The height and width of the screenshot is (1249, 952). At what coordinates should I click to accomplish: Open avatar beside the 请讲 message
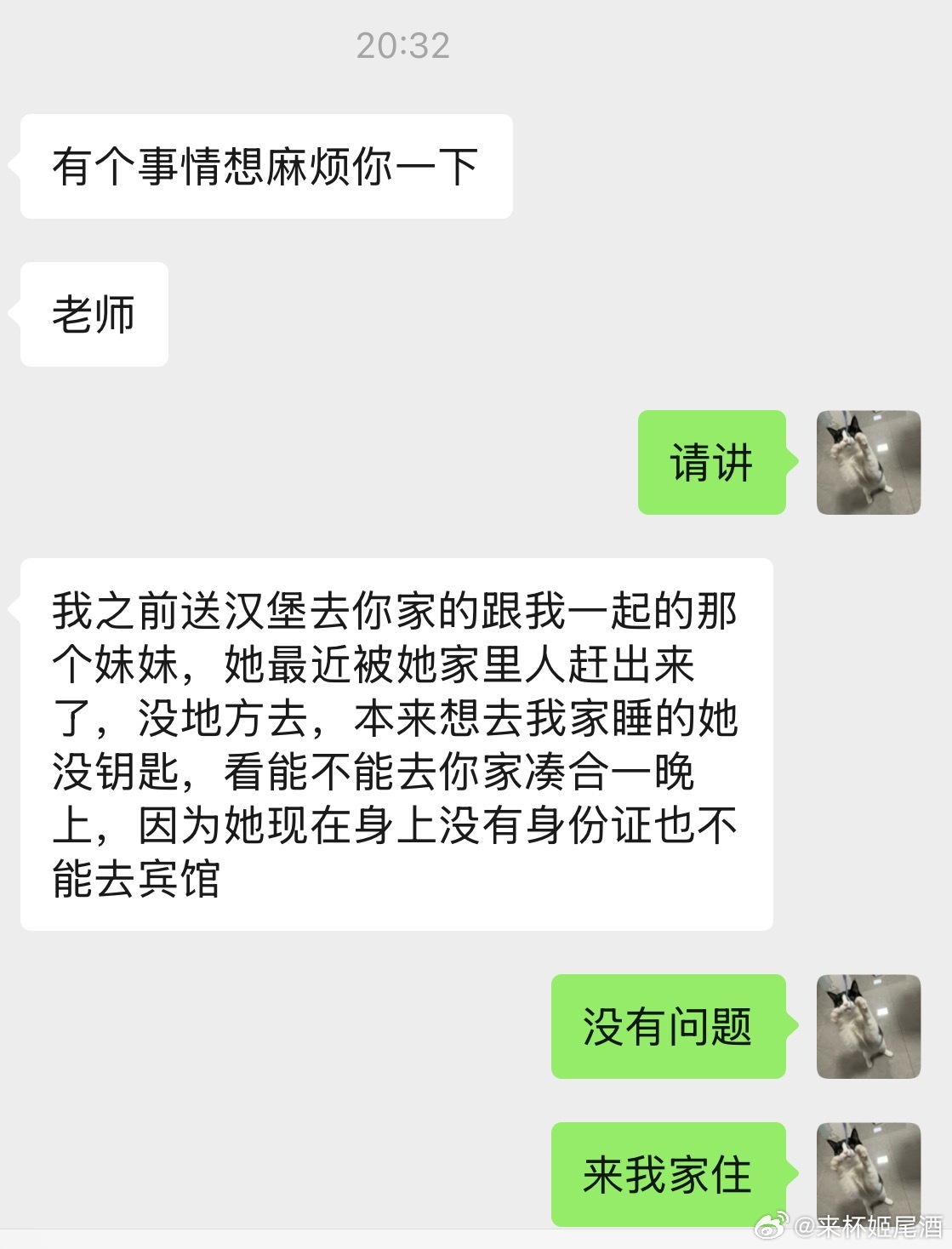point(868,462)
